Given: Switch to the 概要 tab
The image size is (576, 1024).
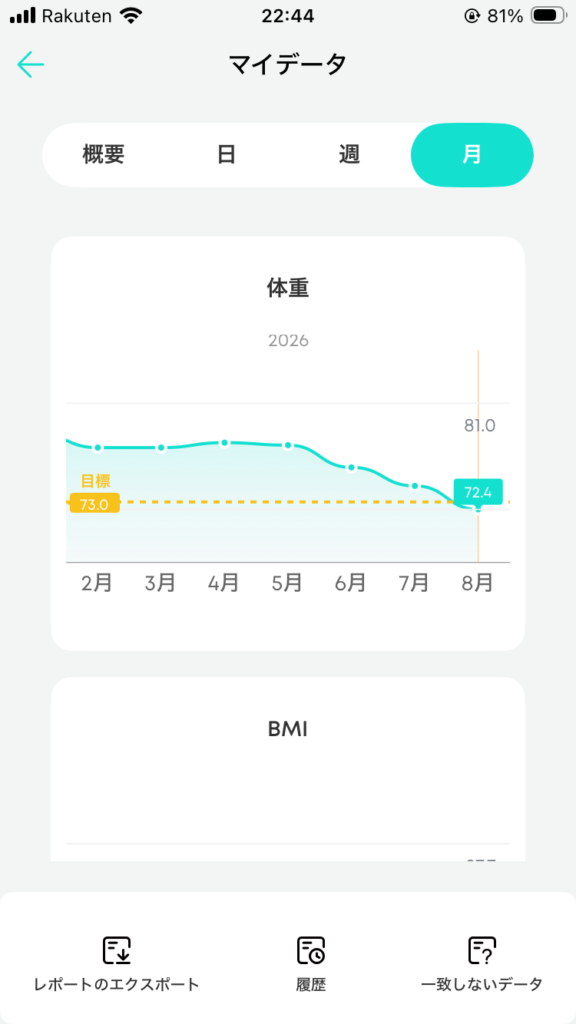Looking at the screenshot, I should [x=104, y=155].
